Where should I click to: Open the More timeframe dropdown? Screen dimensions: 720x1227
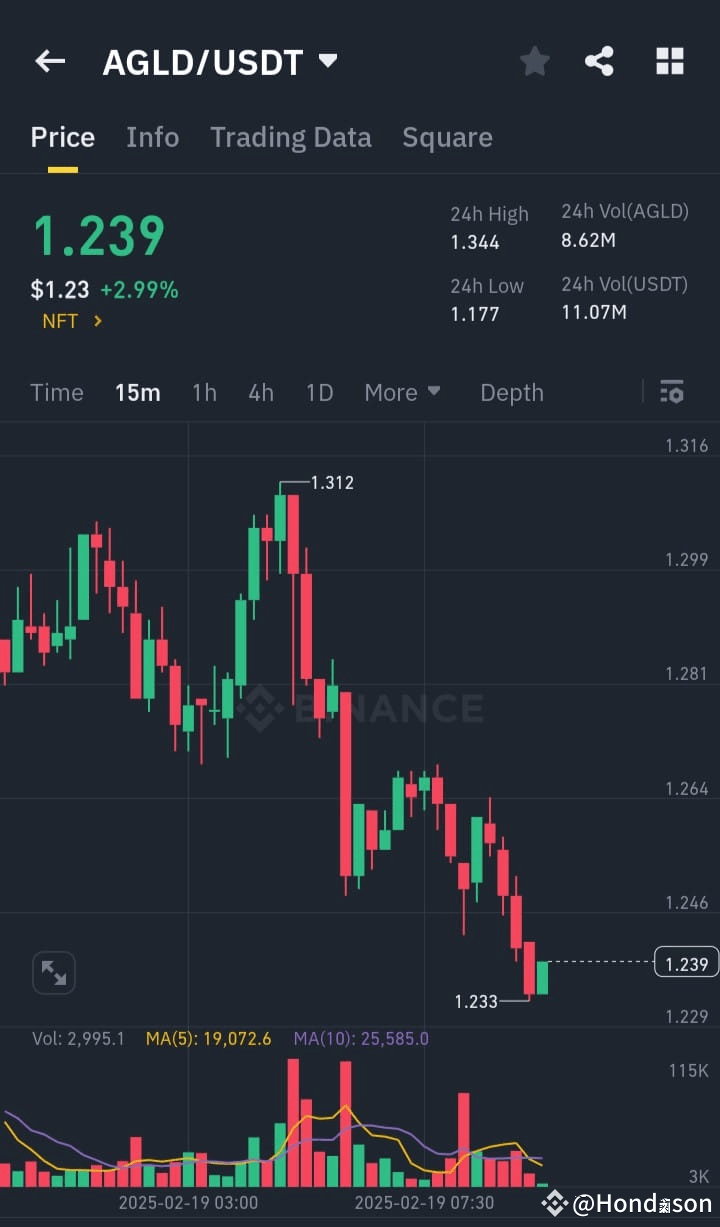tap(403, 392)
